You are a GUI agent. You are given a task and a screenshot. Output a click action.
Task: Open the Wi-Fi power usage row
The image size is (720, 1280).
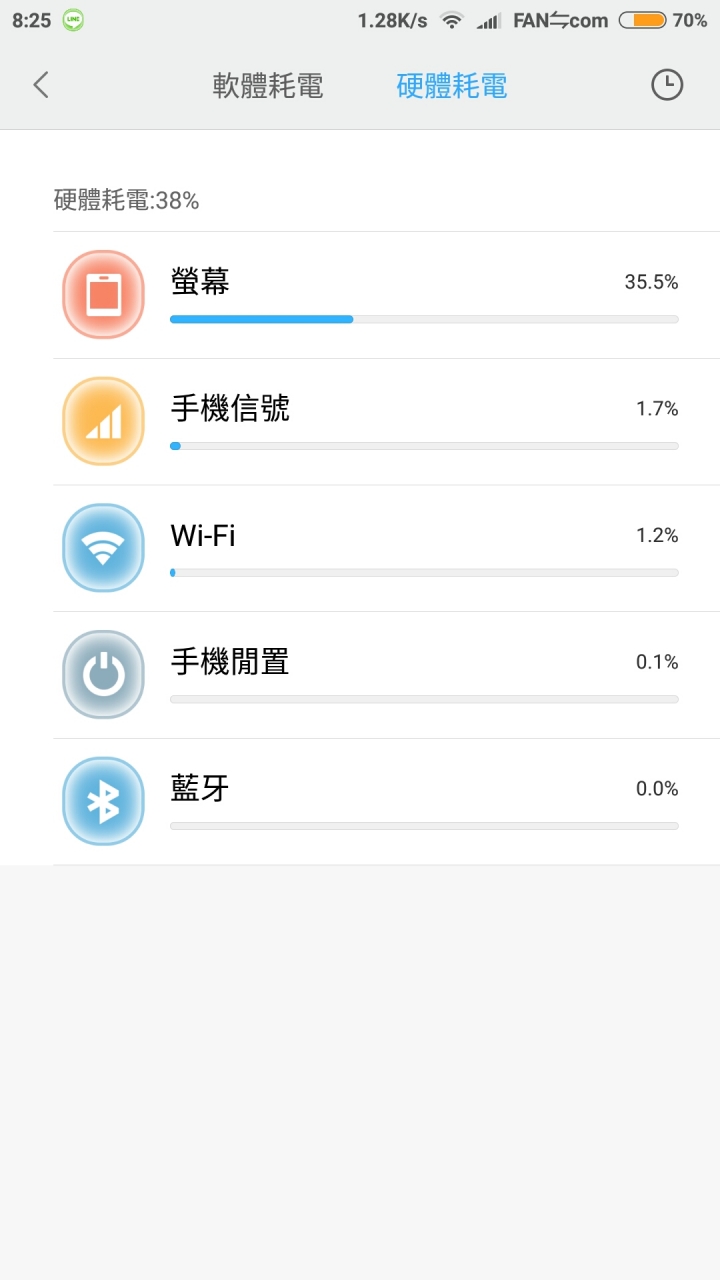pyautogui.click(x=387, y=549)
